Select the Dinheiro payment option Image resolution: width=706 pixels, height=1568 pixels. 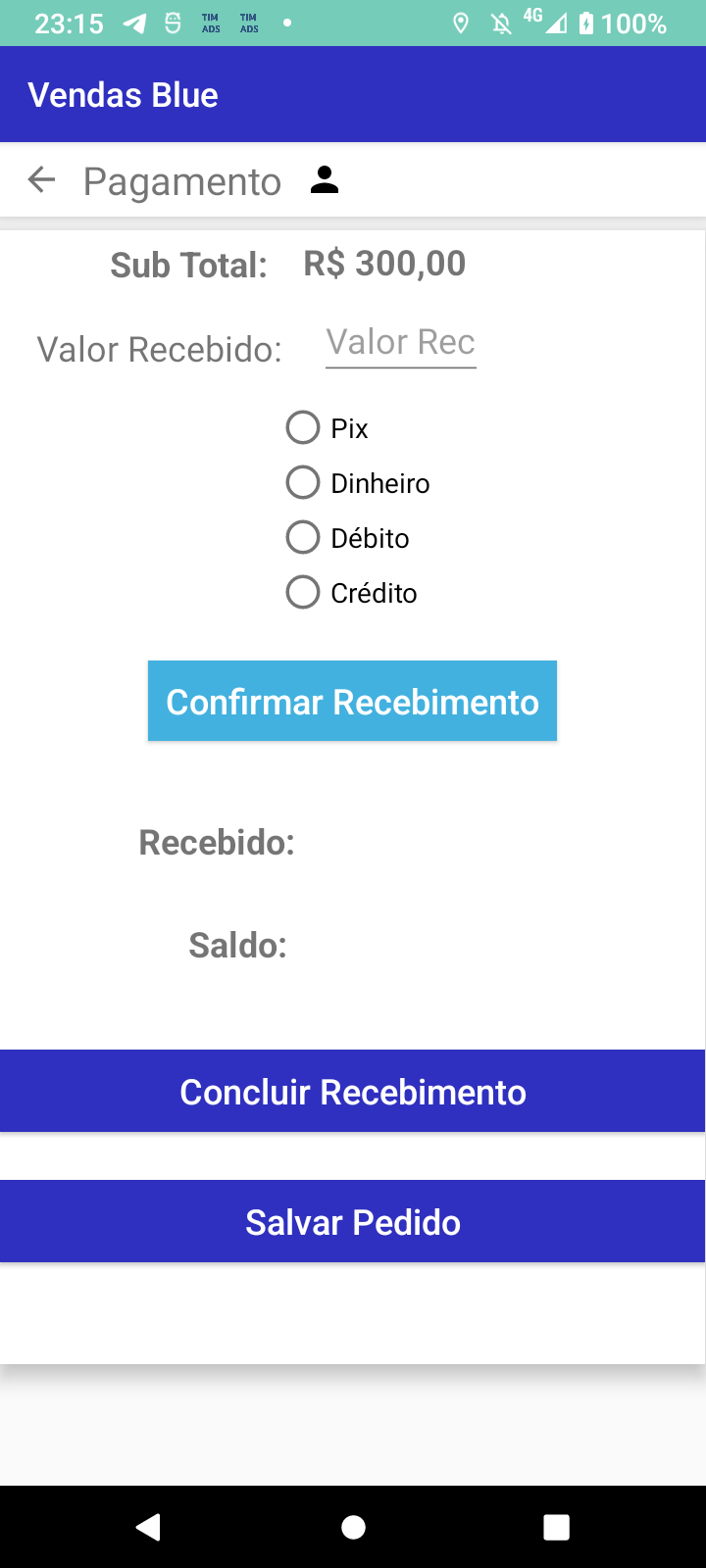pos(302,481)
